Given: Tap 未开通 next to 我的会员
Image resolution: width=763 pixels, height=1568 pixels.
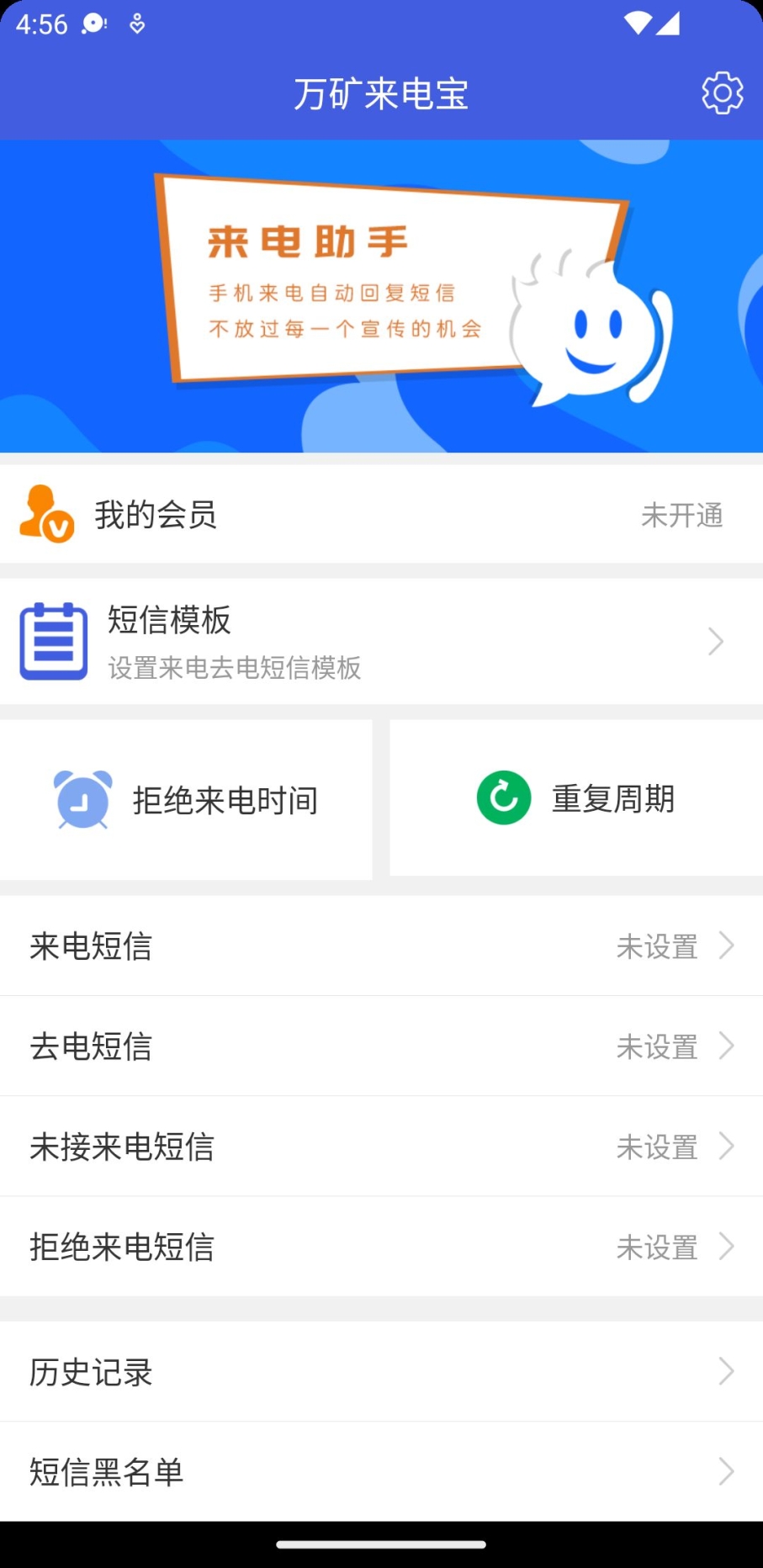Looking at the screenshot, I should click(x=683, y=516).
